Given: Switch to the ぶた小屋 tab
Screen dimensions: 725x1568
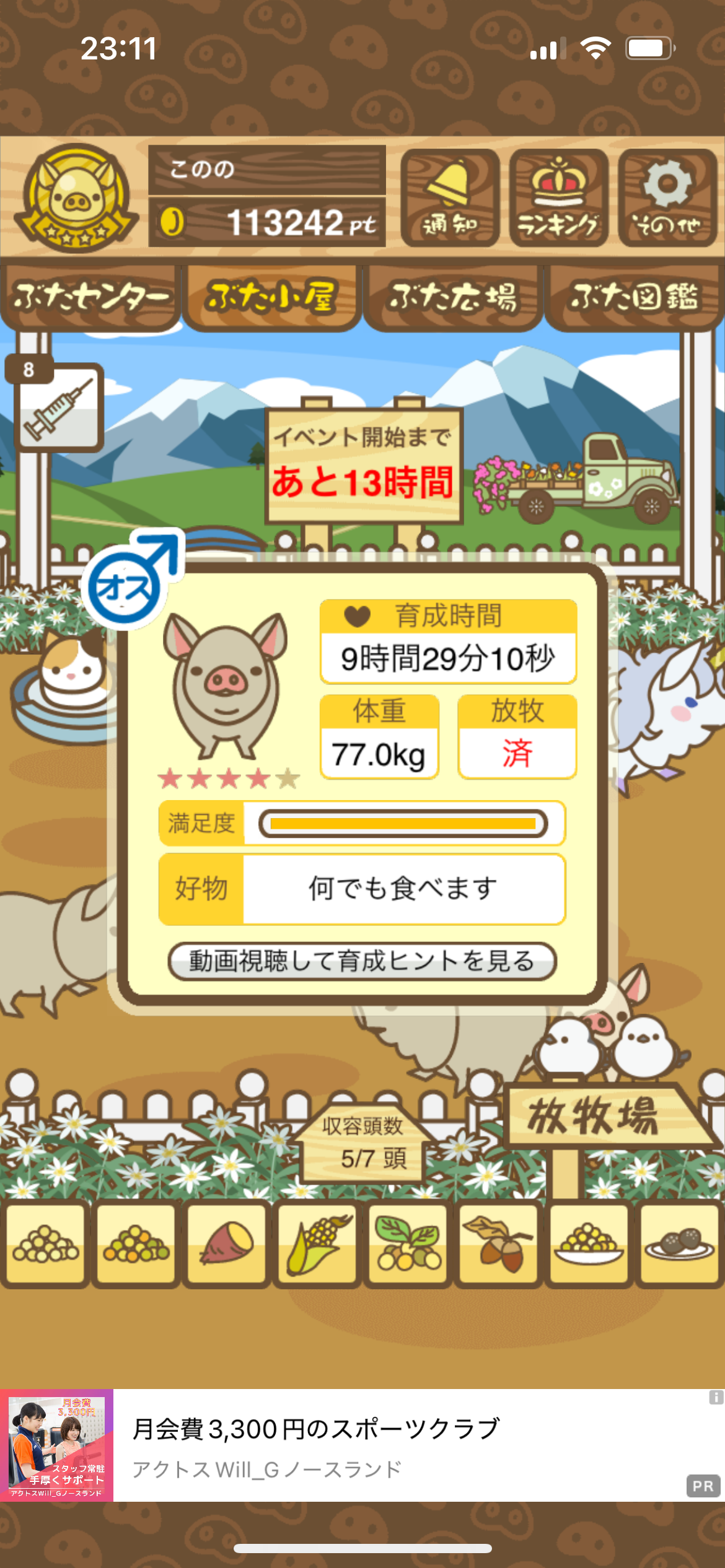Looking at the screenshot, I should click(x=271, y=297).
